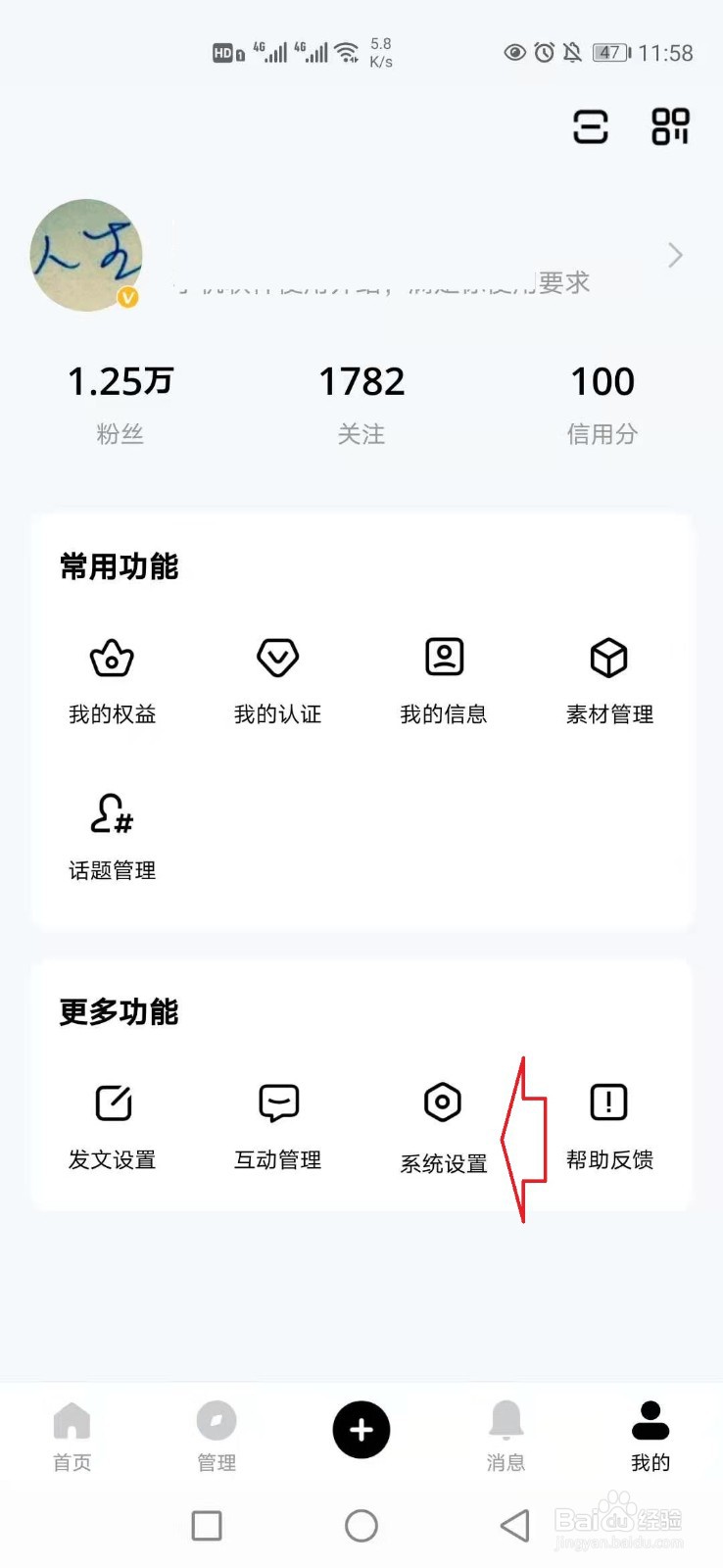
Task: Open 我的信息 (My Info)
Action: [443, 679]
